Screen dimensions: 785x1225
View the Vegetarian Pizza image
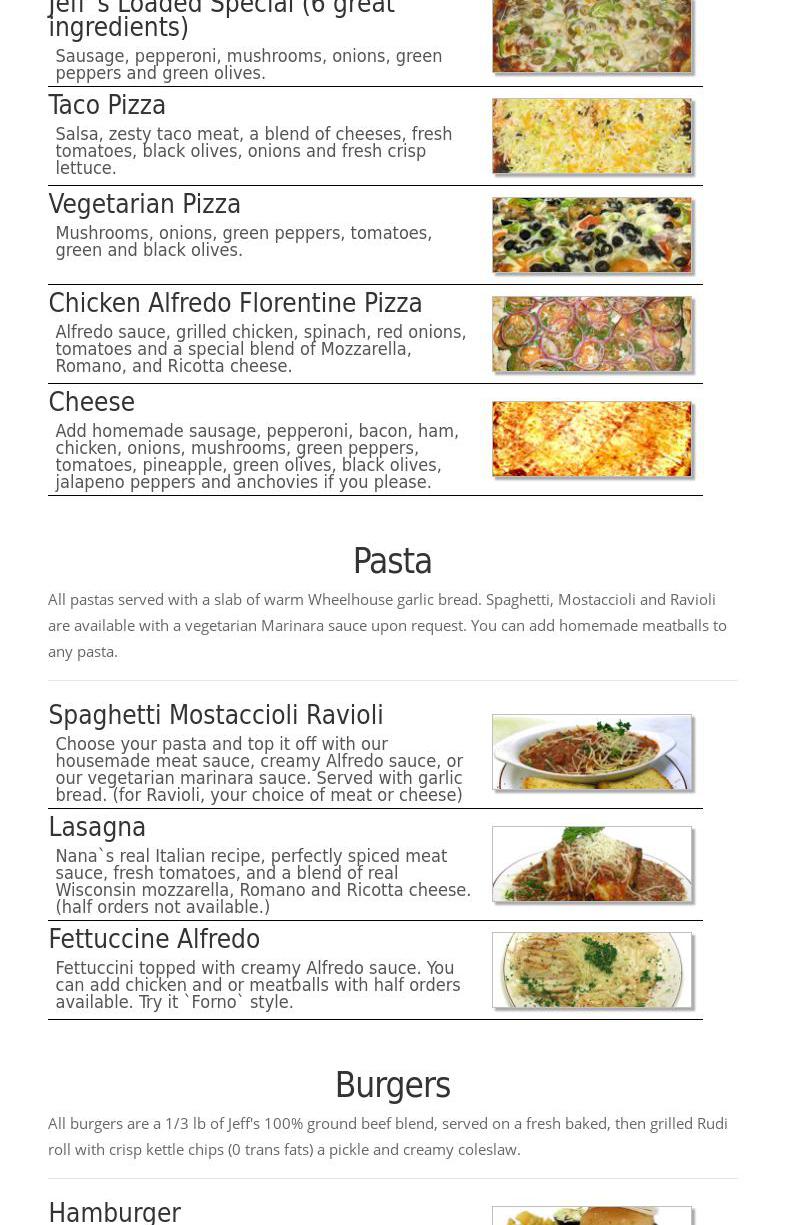point(592,235)
